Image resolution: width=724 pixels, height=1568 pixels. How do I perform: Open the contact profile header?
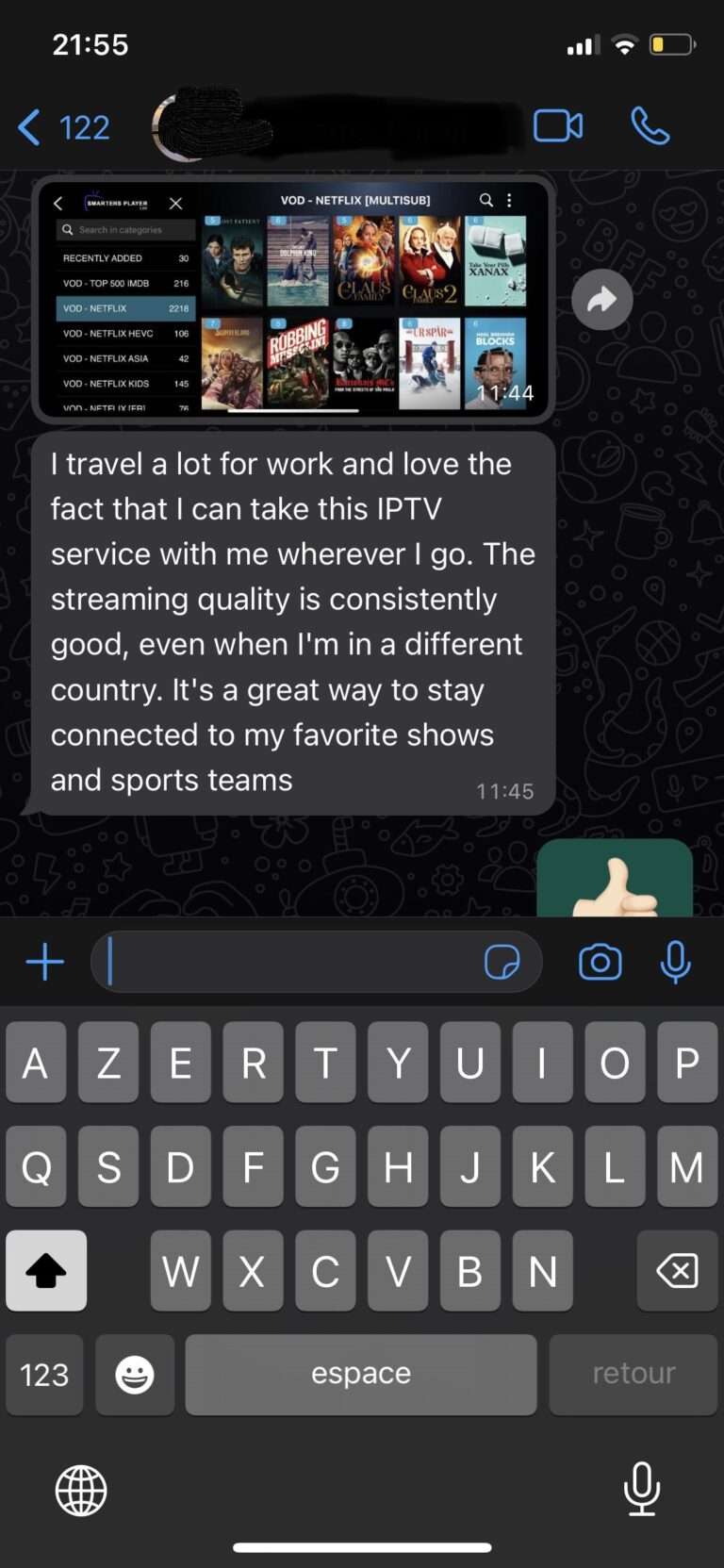point(330,126)
